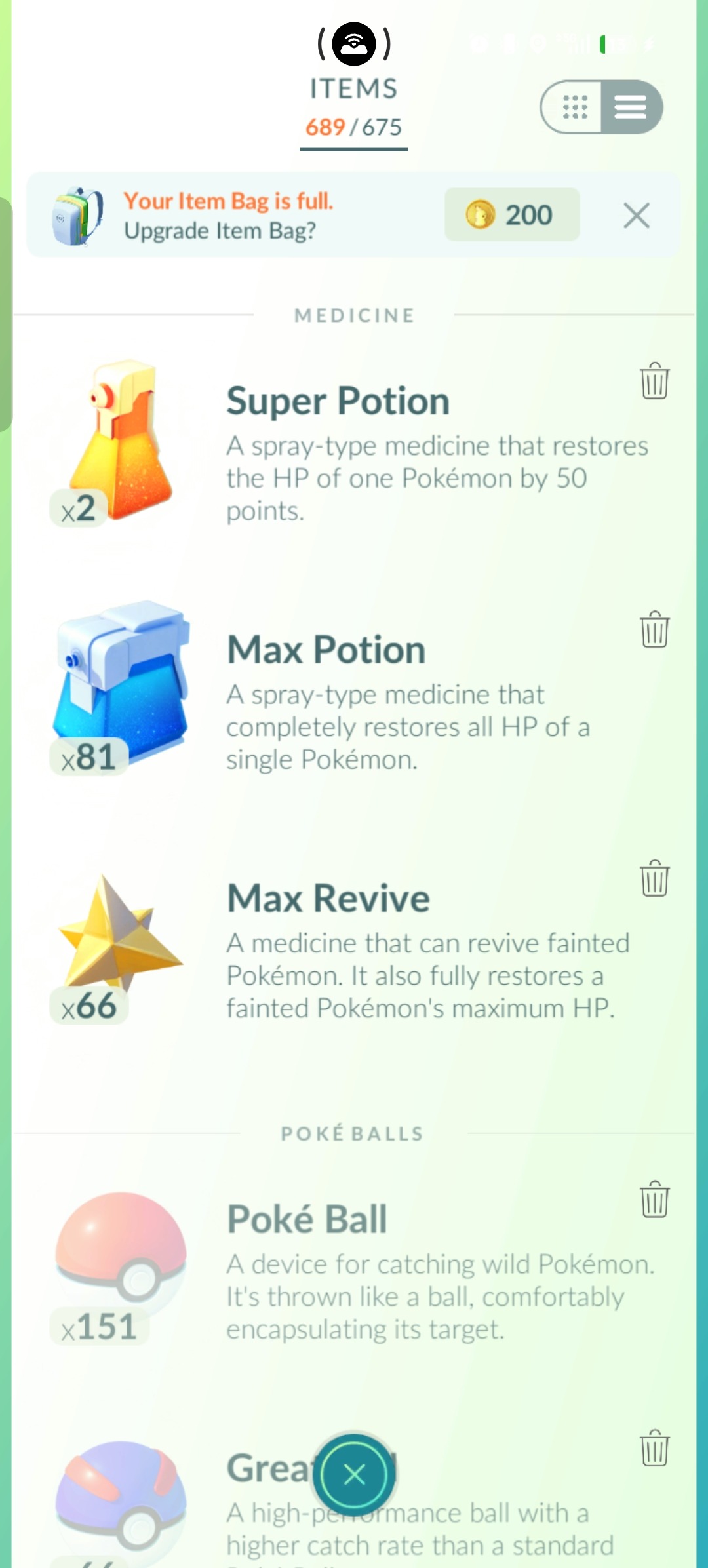Upgrade Item Bag for 200 coins
The image size is (708, 1568).
(x=512, y=215)
